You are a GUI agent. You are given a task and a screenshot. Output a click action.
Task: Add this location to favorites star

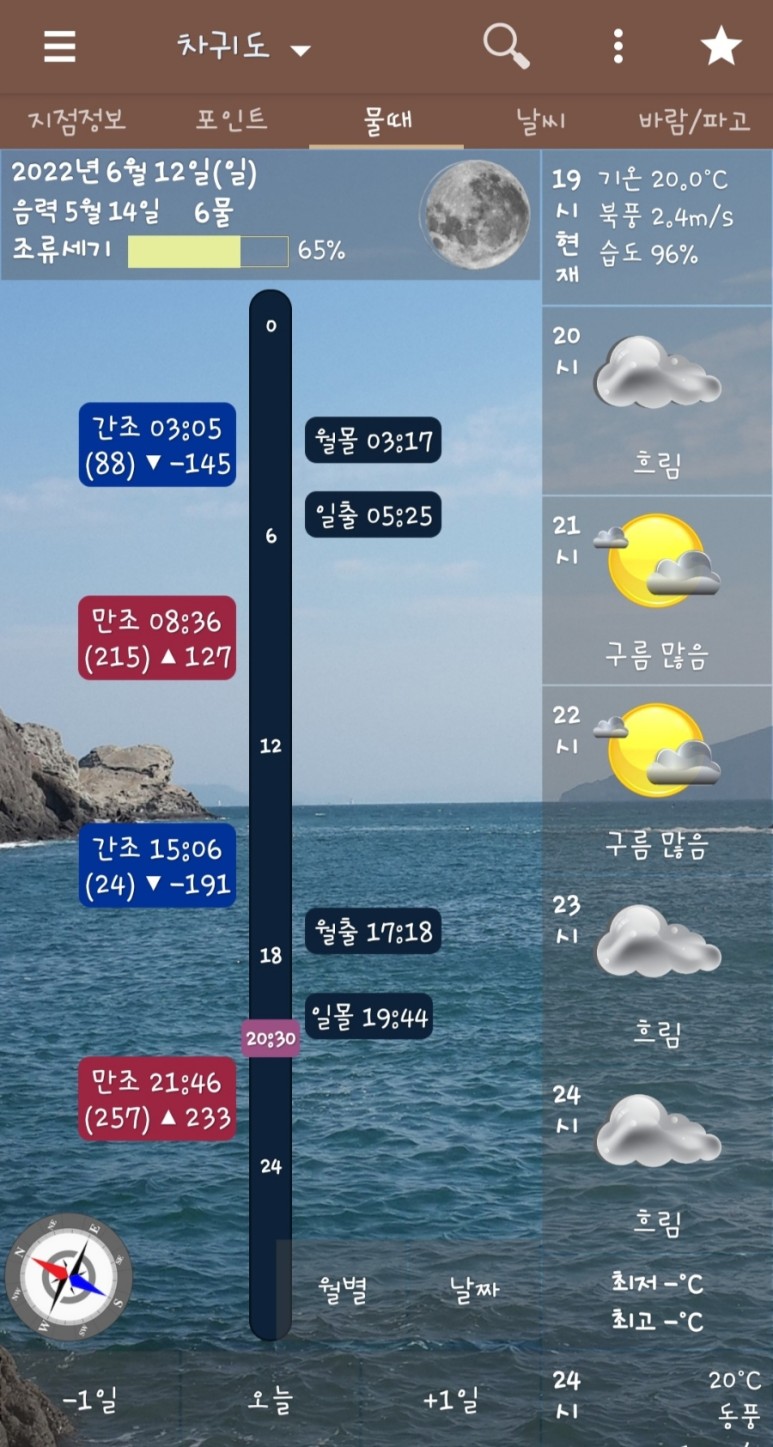(720, 46)
